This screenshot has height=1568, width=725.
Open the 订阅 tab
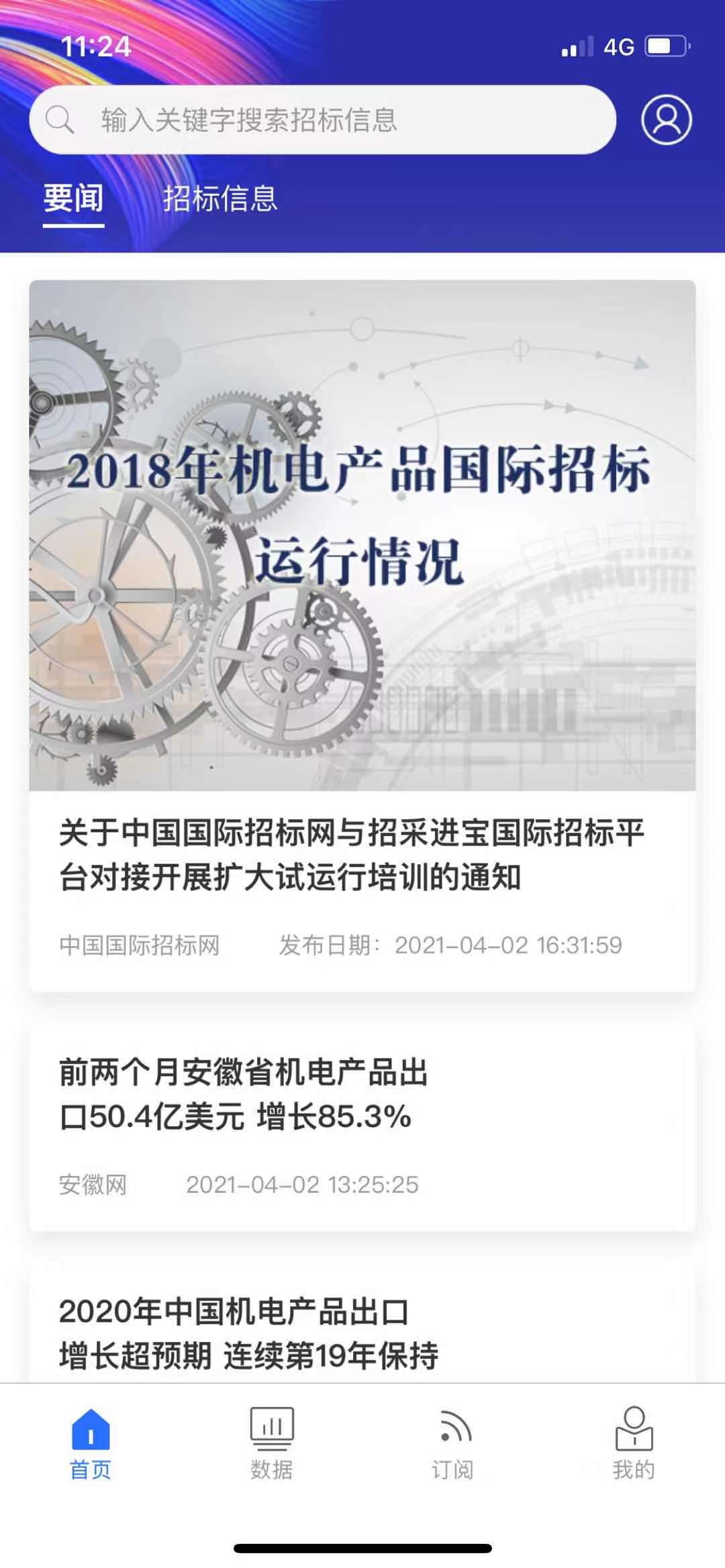[452, 1443]
